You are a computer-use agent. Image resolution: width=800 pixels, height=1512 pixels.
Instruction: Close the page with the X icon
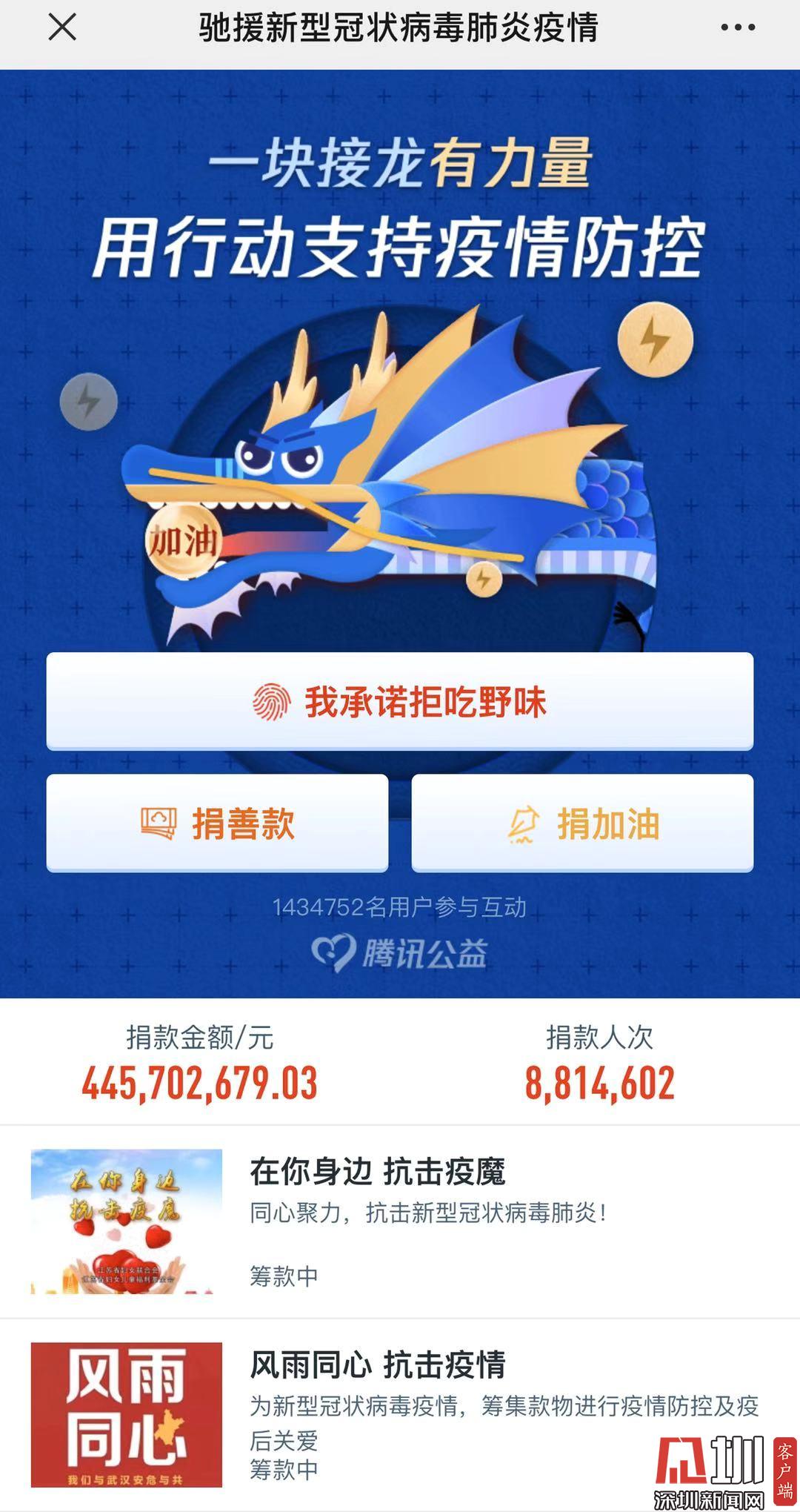click(62, 28)
